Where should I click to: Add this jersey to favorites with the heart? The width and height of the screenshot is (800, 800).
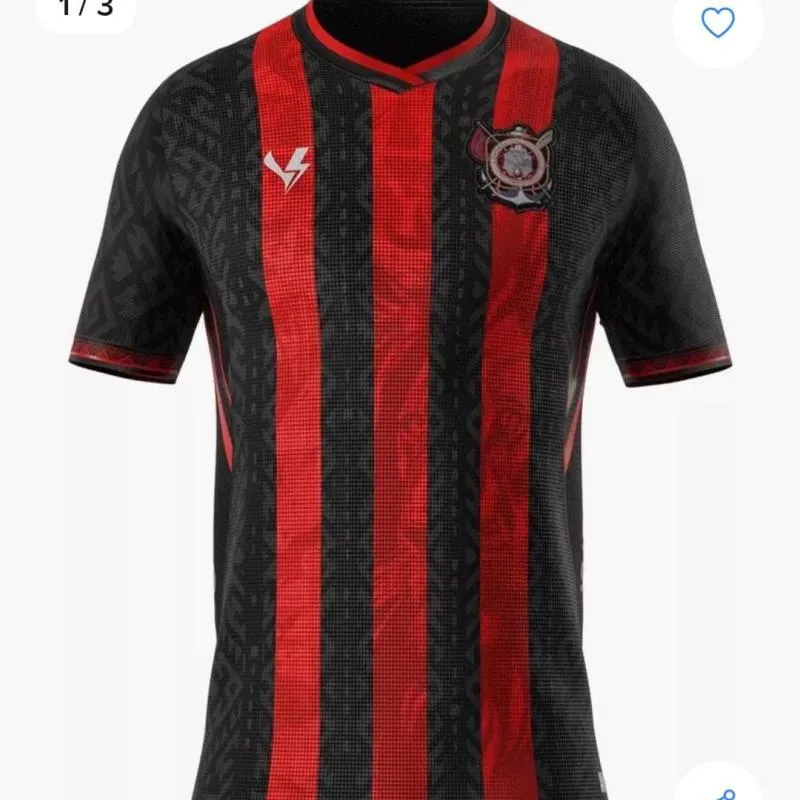click(x=718, y=22)
